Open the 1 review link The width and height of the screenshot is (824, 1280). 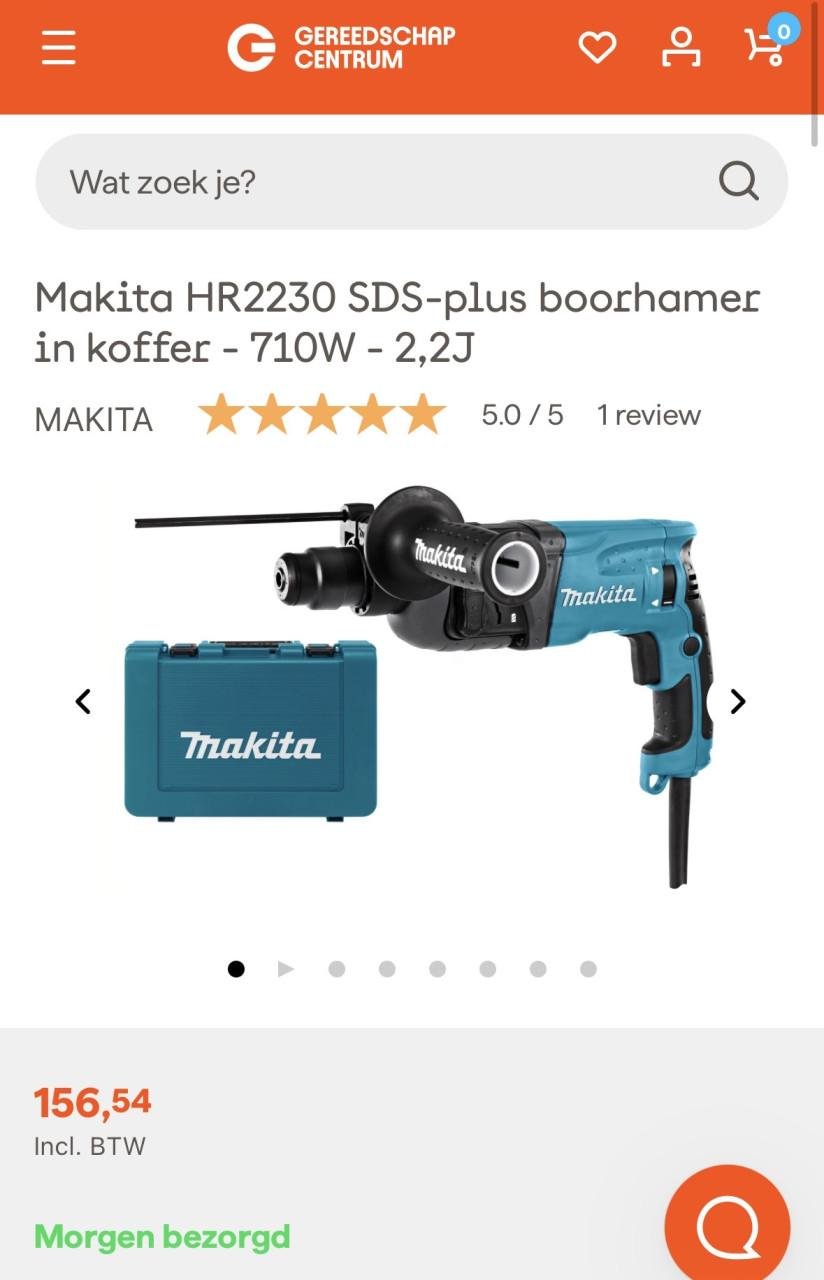point(648,414)
